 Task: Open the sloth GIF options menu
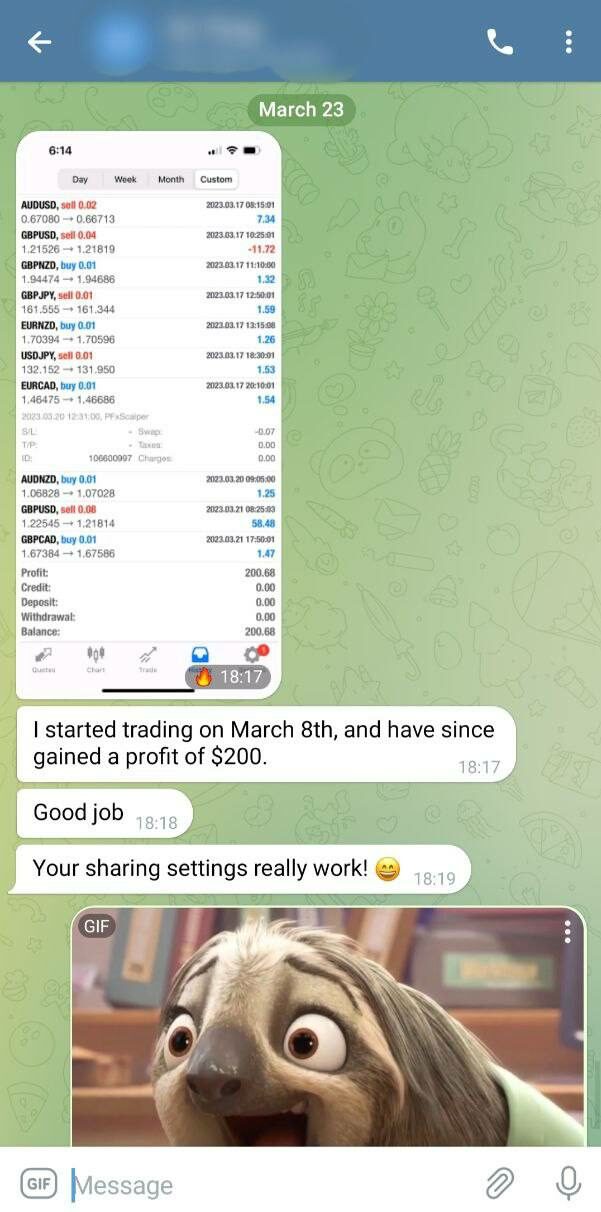567,932
